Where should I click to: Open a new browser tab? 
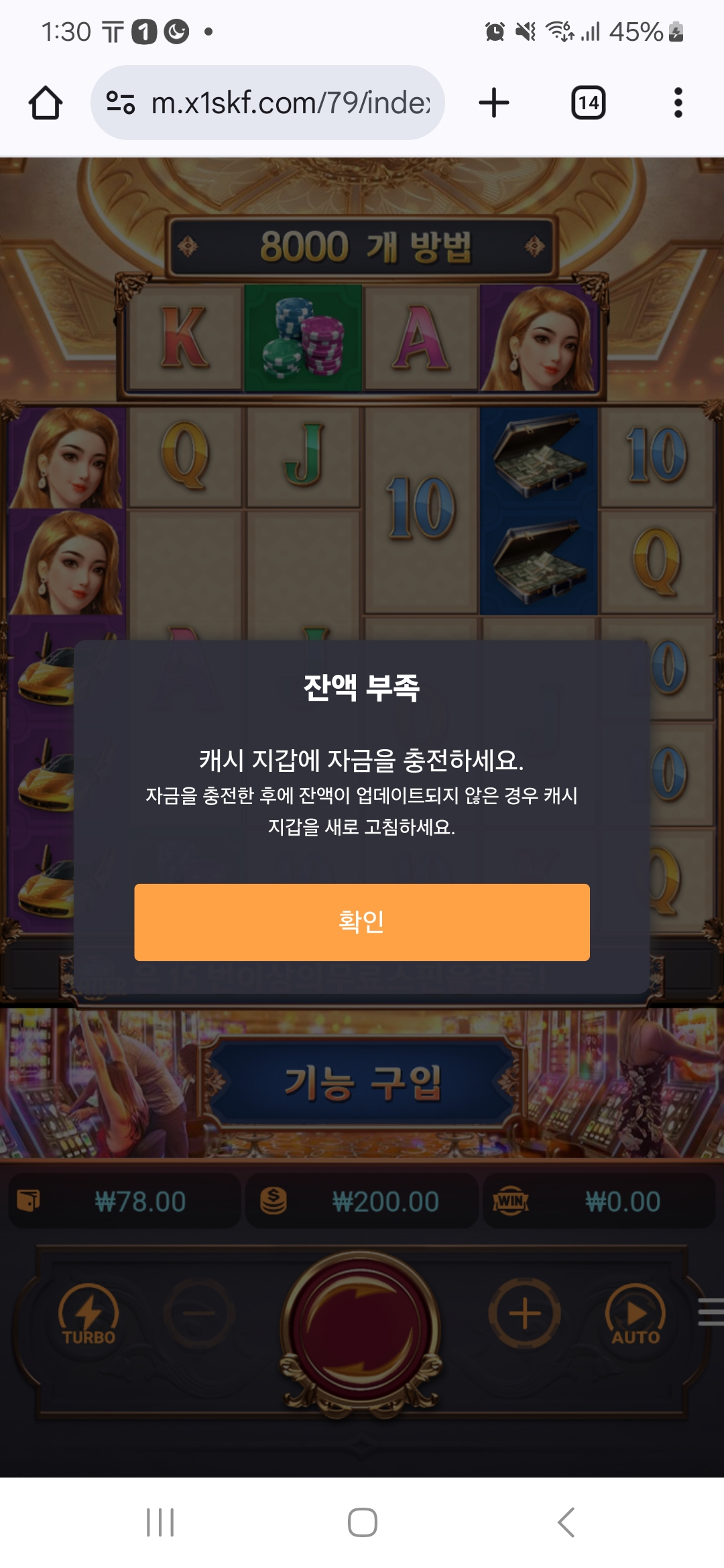click(x=494, y=103)
